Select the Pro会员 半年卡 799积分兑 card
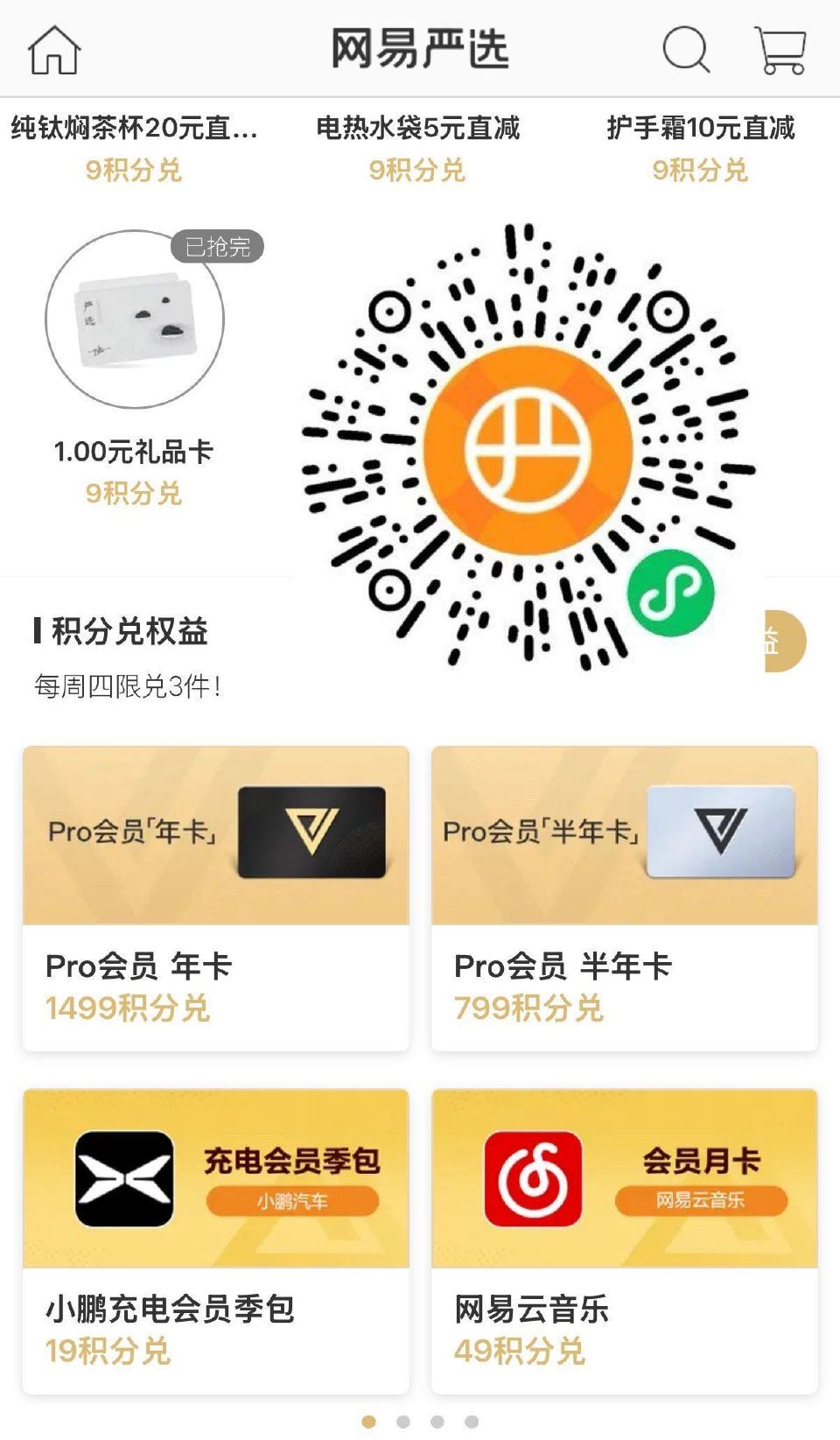840x1440 pixels. click(623, 893)
